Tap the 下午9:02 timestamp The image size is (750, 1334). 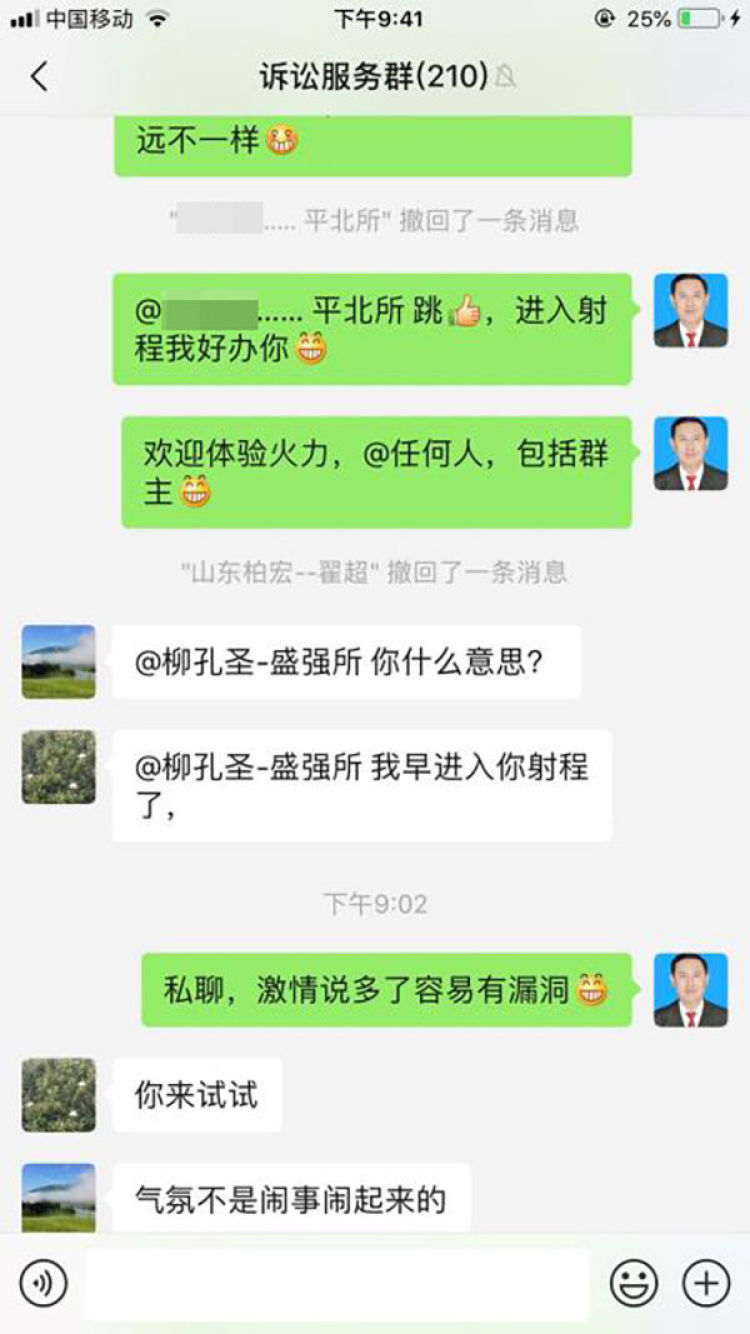point(375,901)
